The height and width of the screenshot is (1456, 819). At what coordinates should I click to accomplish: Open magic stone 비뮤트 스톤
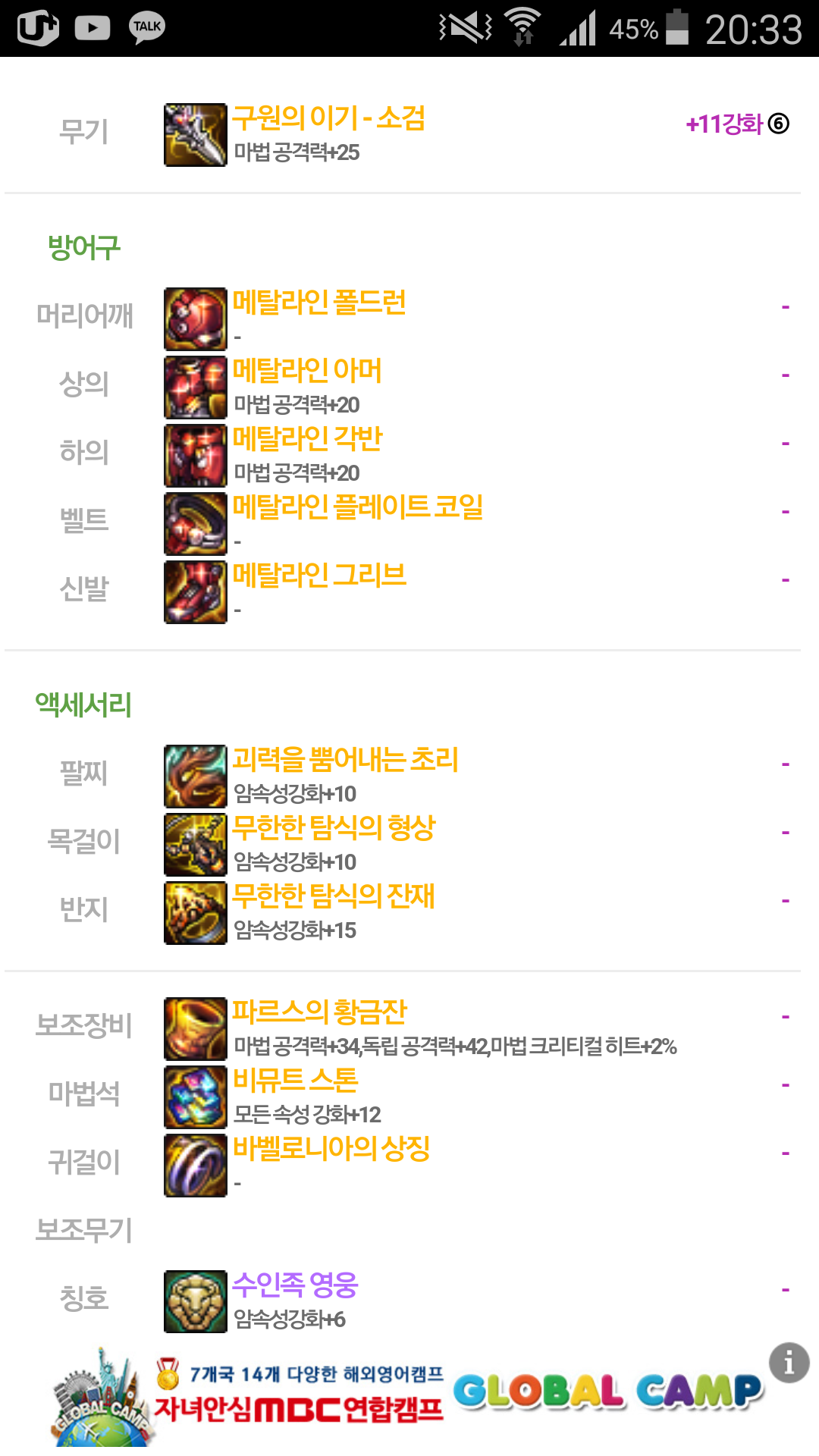(295, 1081)
